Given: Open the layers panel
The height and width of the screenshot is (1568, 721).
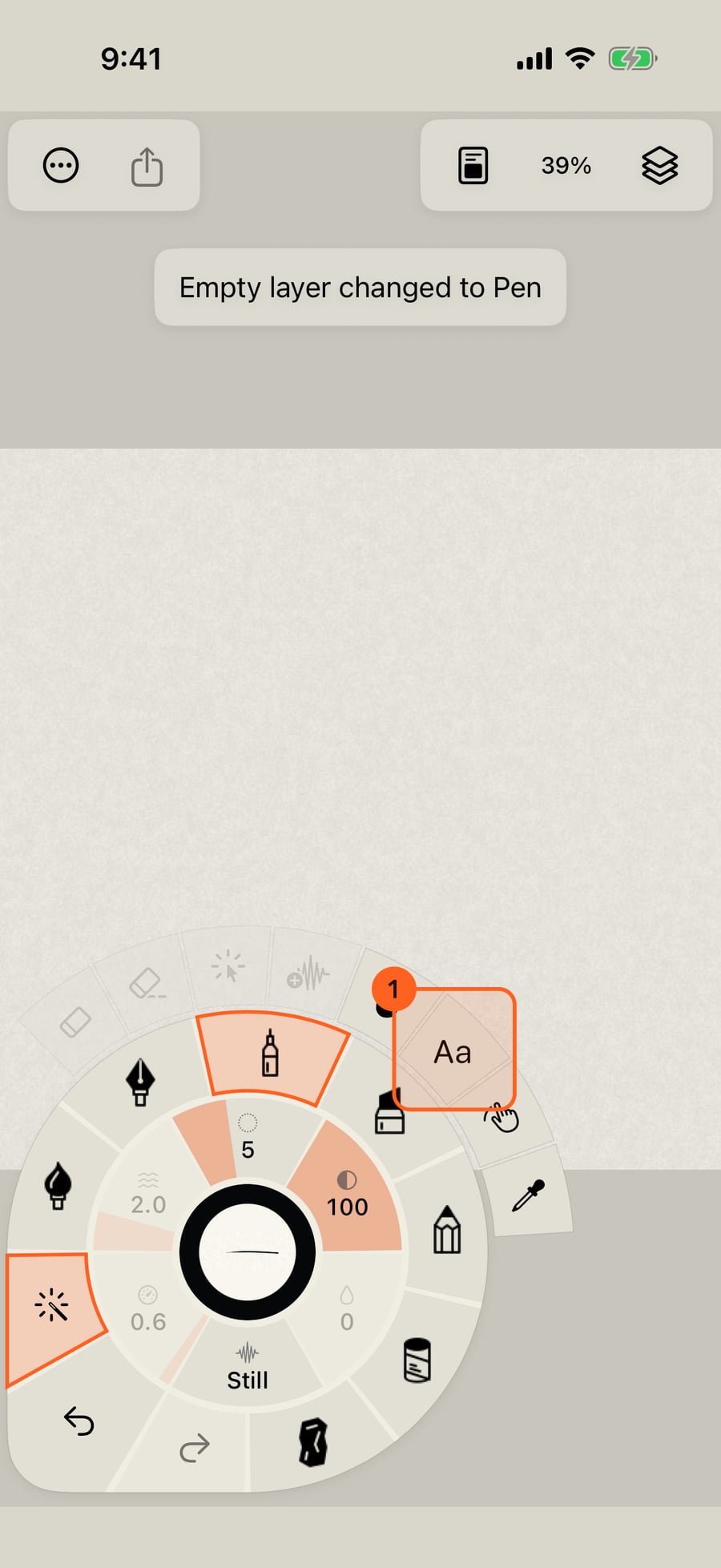Looking at the screenshot, I should point(659,166).
